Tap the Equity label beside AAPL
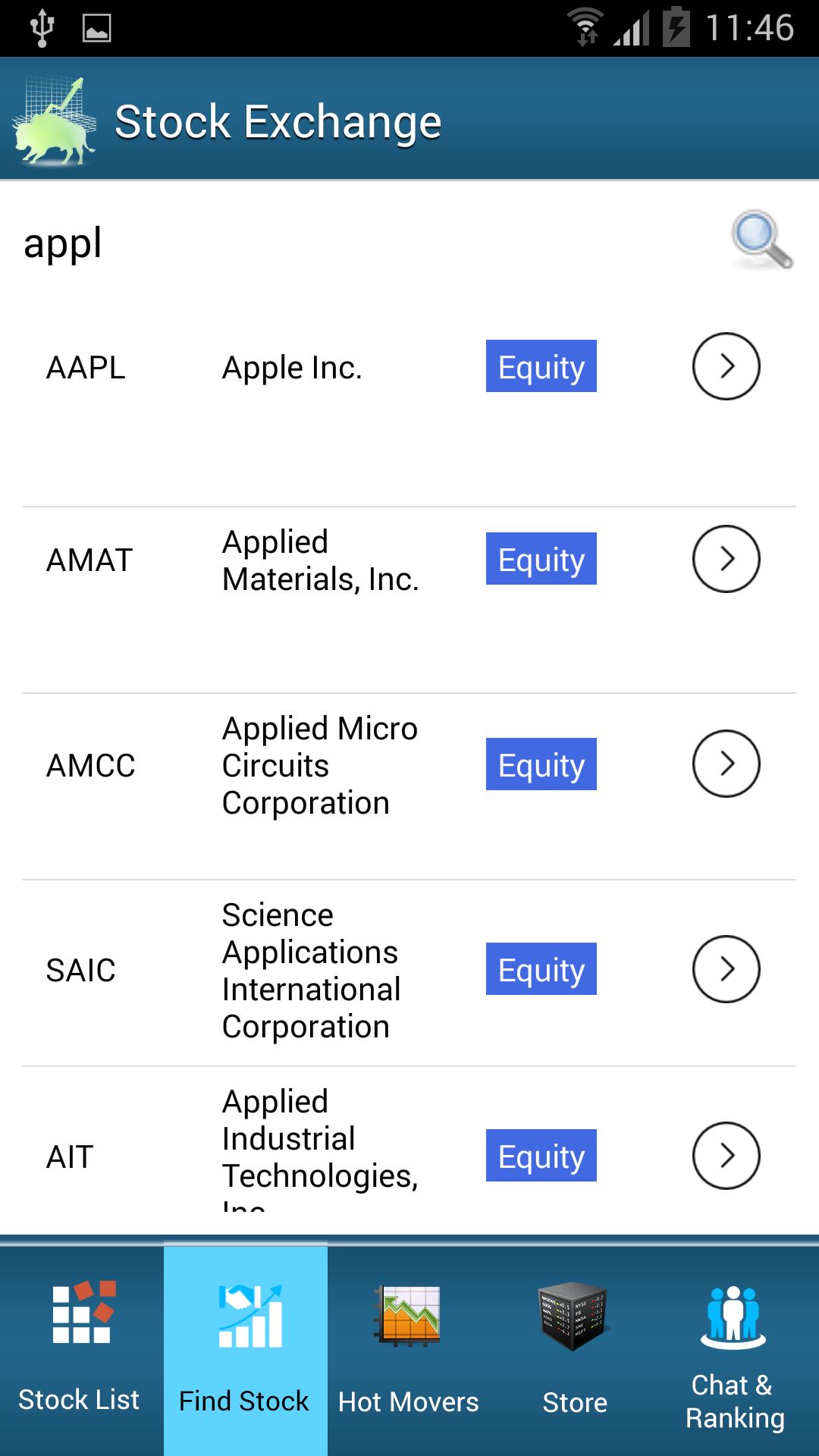Screen dimensions: 819x1456 [x=541, y=366]
